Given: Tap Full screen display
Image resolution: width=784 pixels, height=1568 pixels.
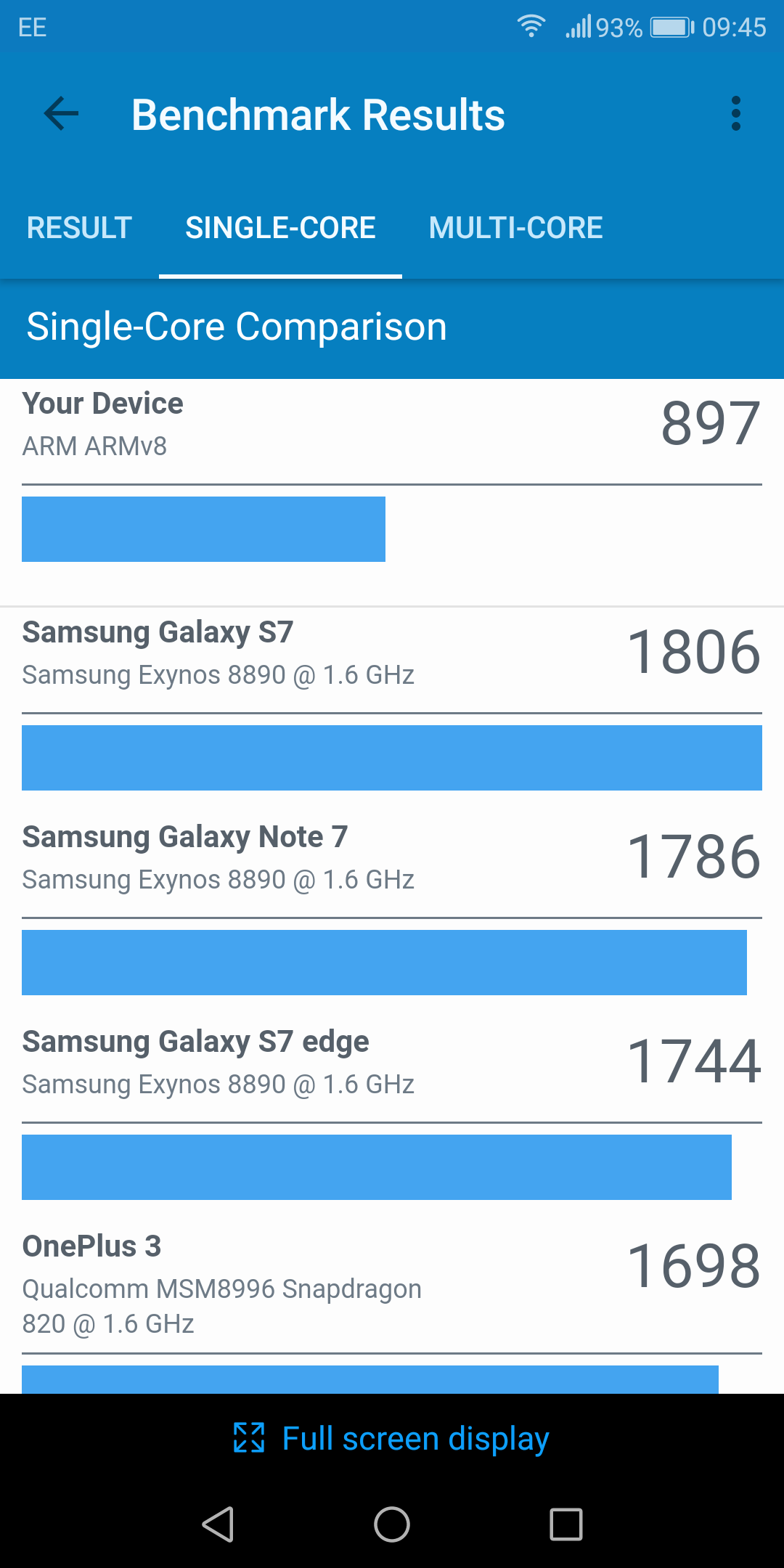Looking at the screenshot, I should tap(392, 1438).
